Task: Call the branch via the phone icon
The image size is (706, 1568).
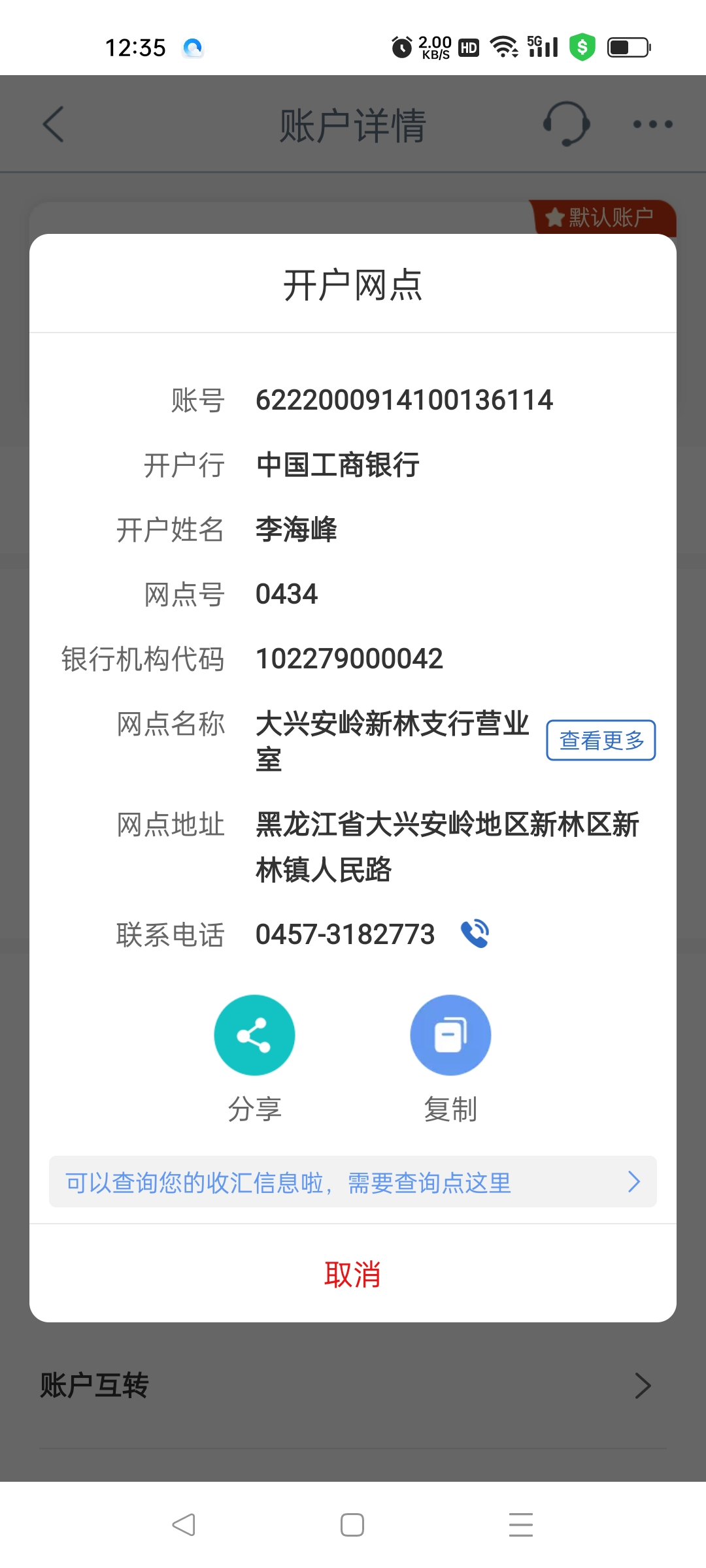Action: pos(475,934)
